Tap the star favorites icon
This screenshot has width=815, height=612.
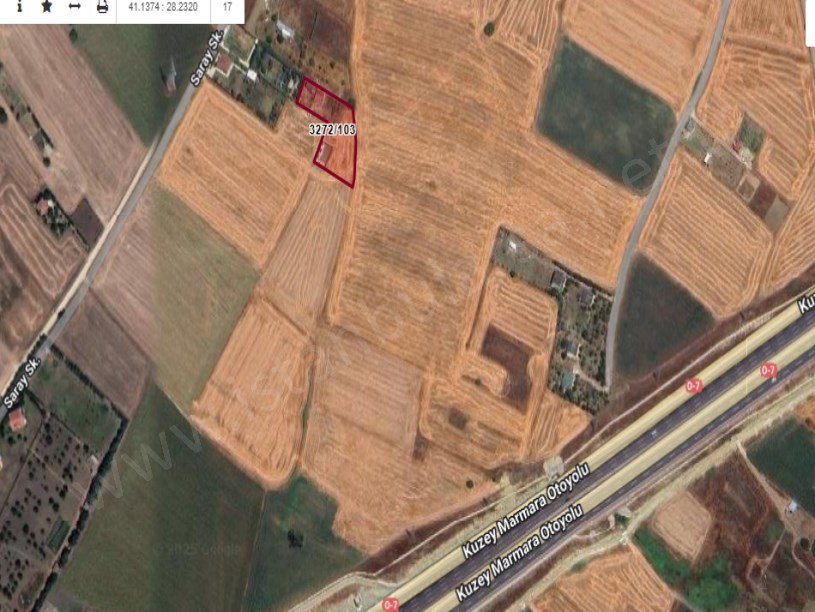point(47,6)
